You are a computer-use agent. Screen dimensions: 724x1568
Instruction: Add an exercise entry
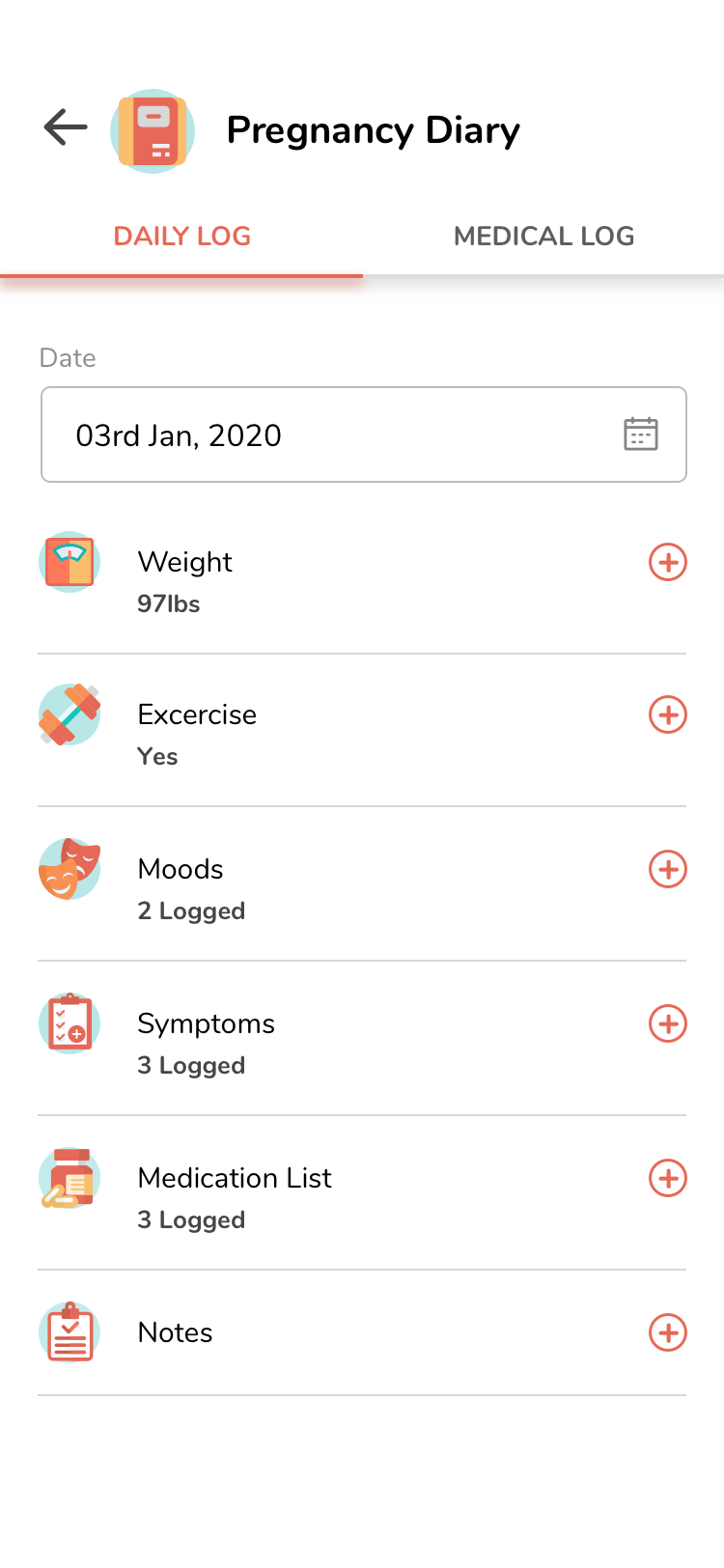coord(667,714)
